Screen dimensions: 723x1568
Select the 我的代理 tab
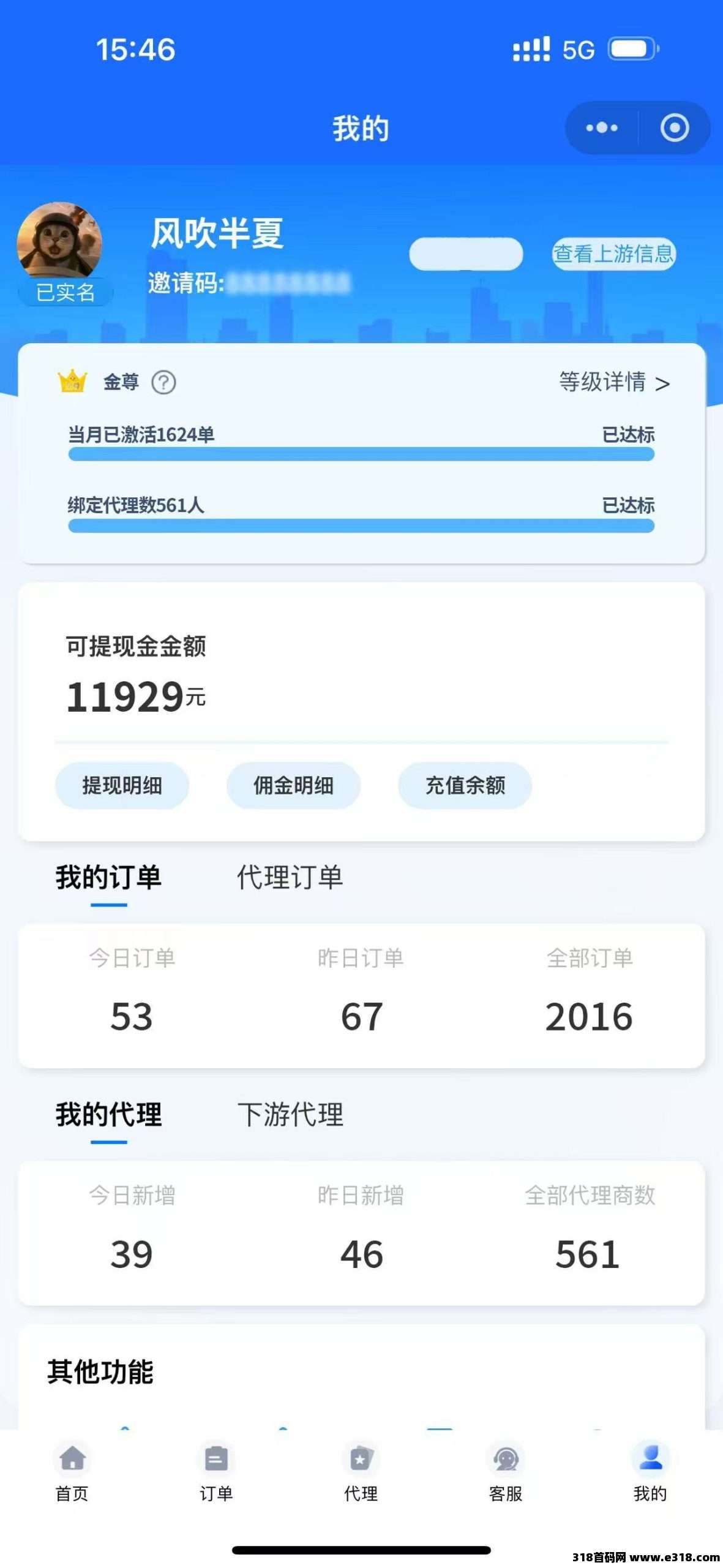[108, 1114]
